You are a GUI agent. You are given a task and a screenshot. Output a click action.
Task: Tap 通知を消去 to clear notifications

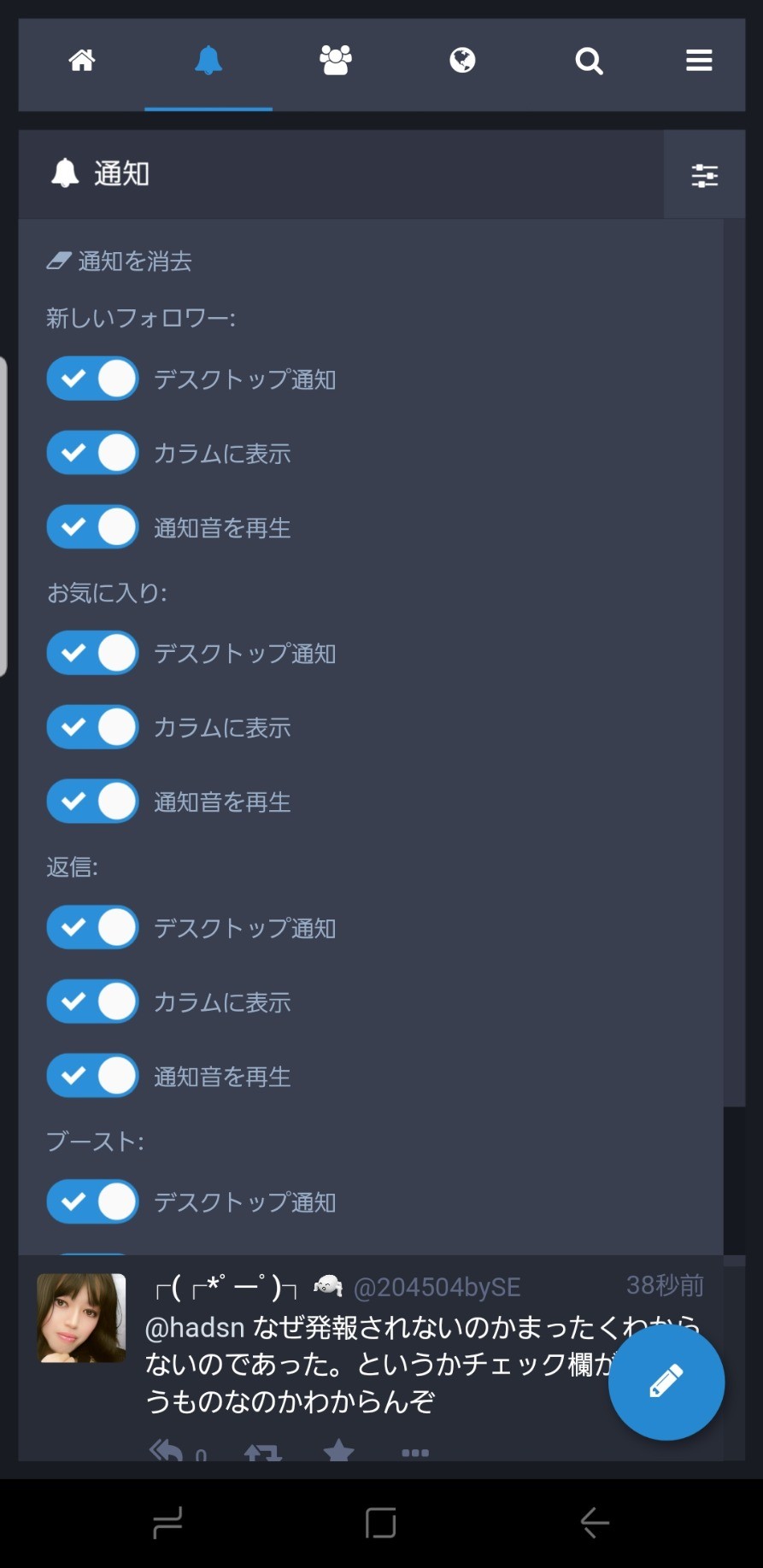120,261
